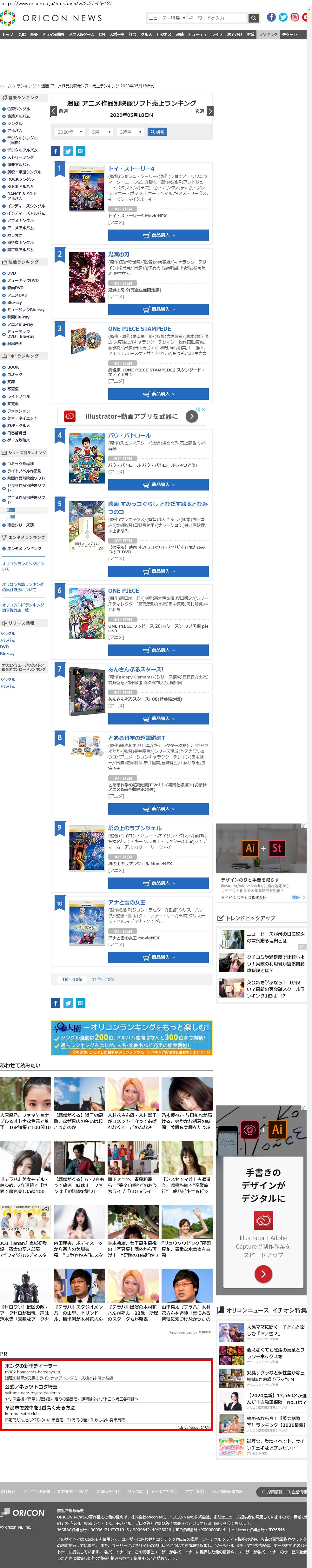Image resolution: width=312 pixels, height=1568 pixels.
Task: Select 合算シングル in the sidebar
Action: [18, 109]
